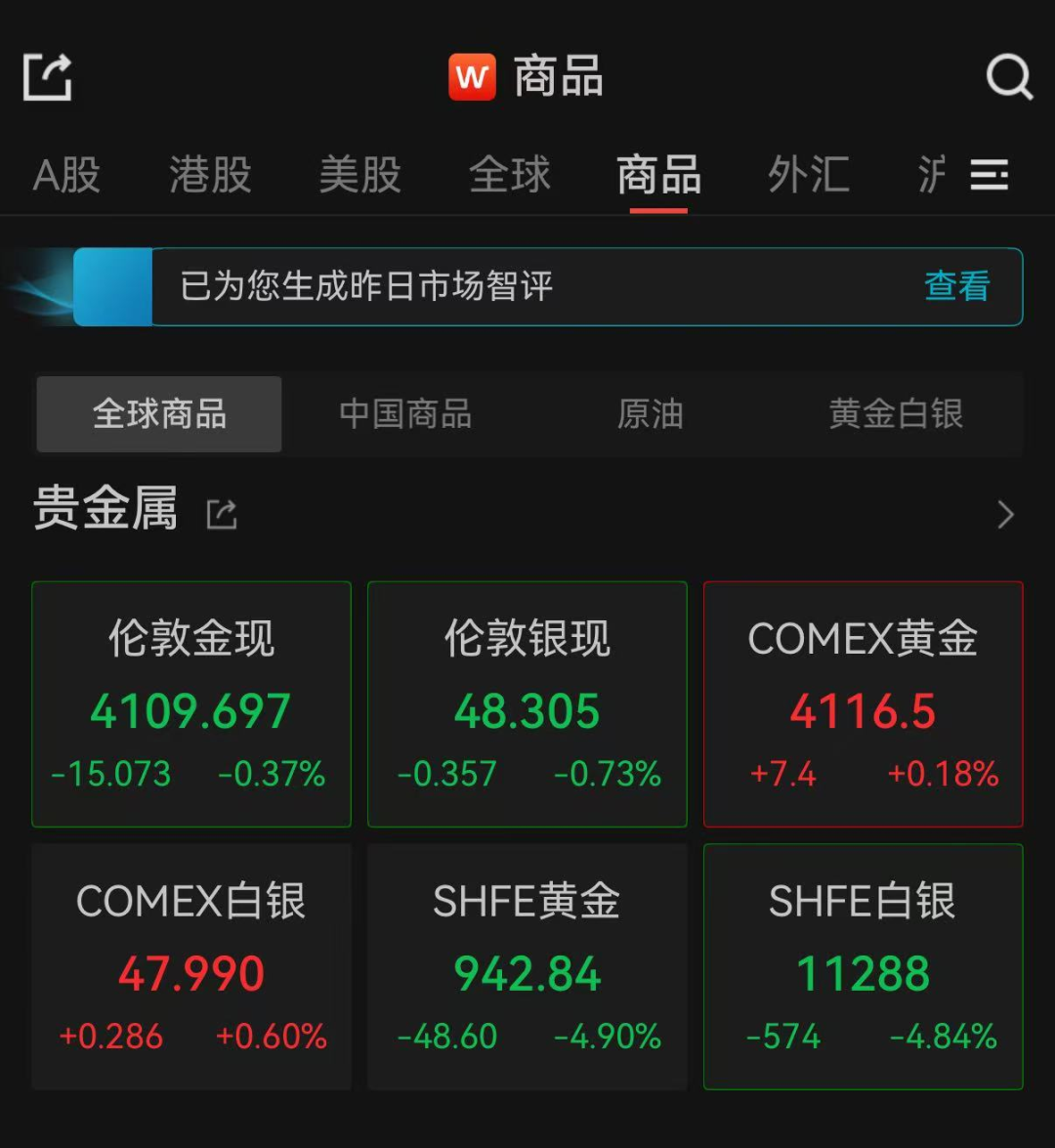Open the 伦敦金现 quote card
Screen dimensions: 1055x1148
click(x=190, y=703)
